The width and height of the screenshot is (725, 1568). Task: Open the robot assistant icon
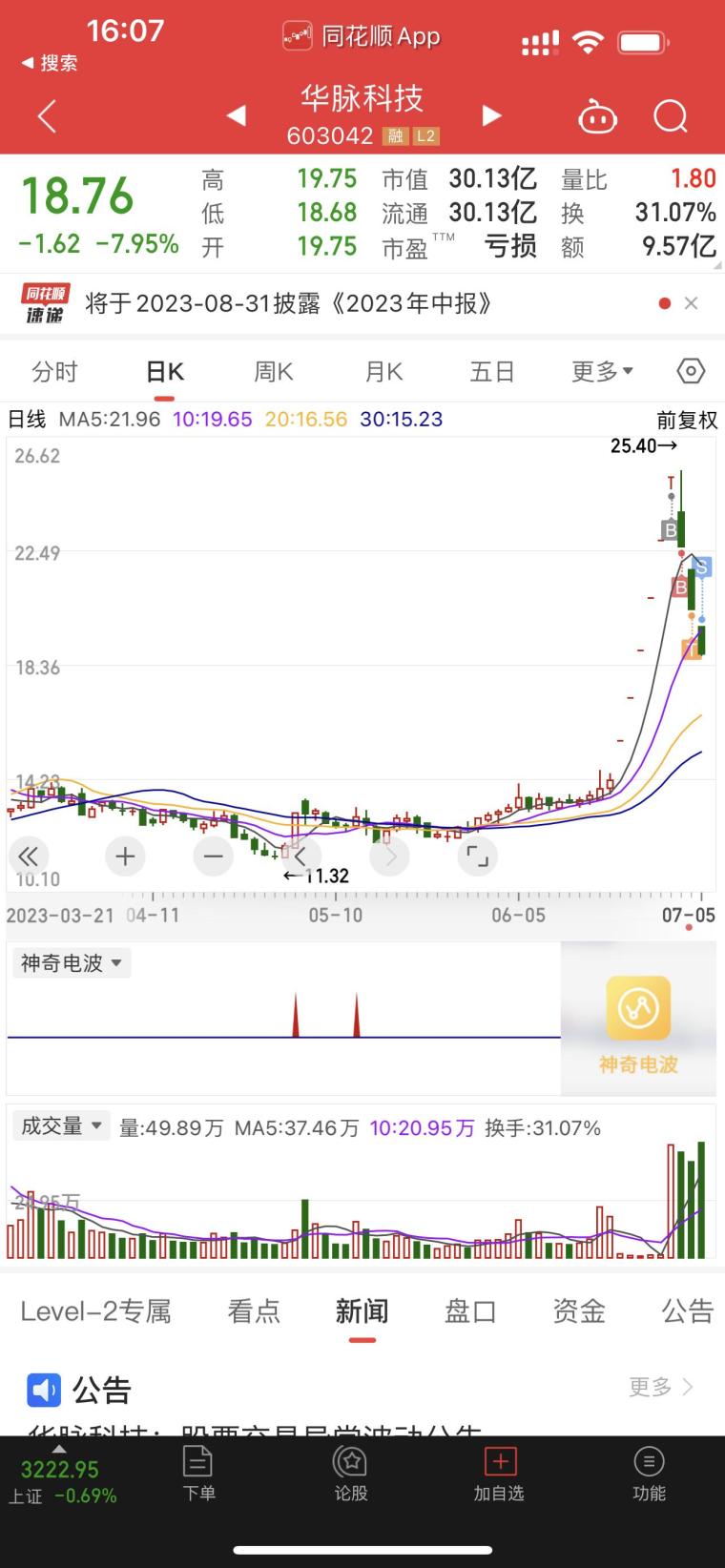pos(597,116)
